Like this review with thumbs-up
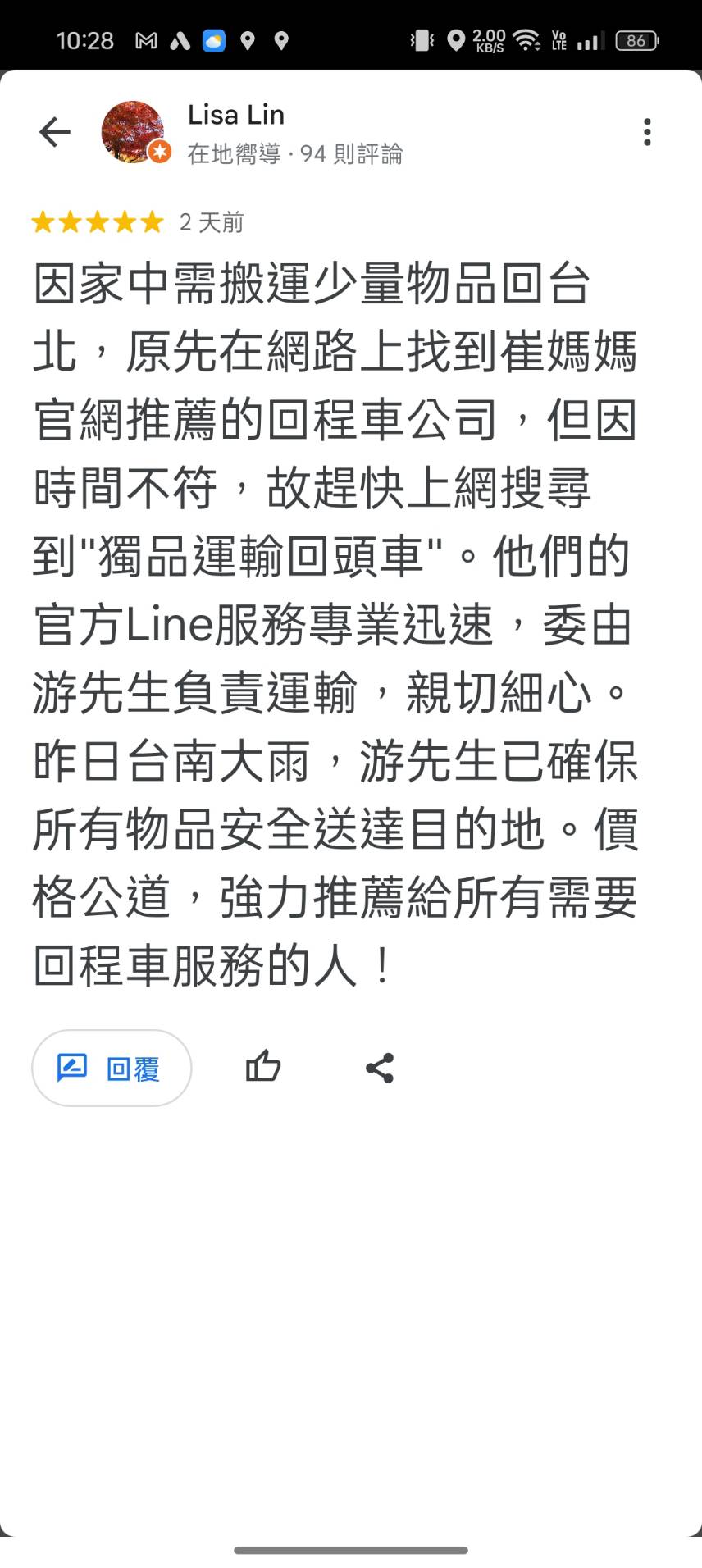Viewport: 702px width, 1568px height. (x=262, y=1067)
